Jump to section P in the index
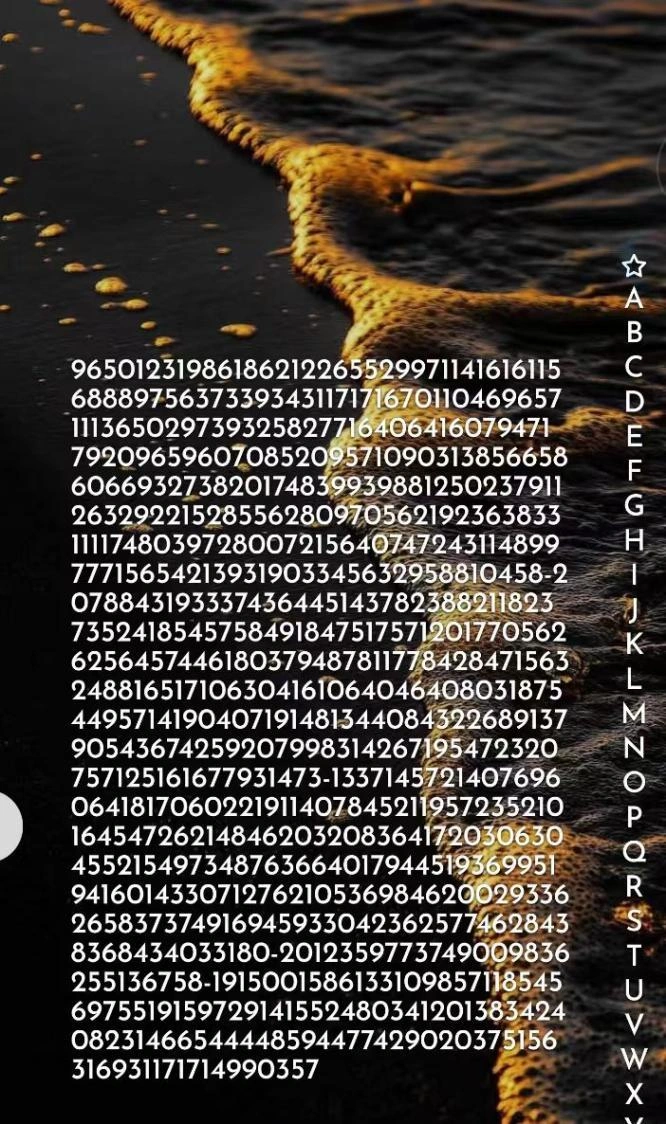This screenshot has height=1124, width=666. 634,817
